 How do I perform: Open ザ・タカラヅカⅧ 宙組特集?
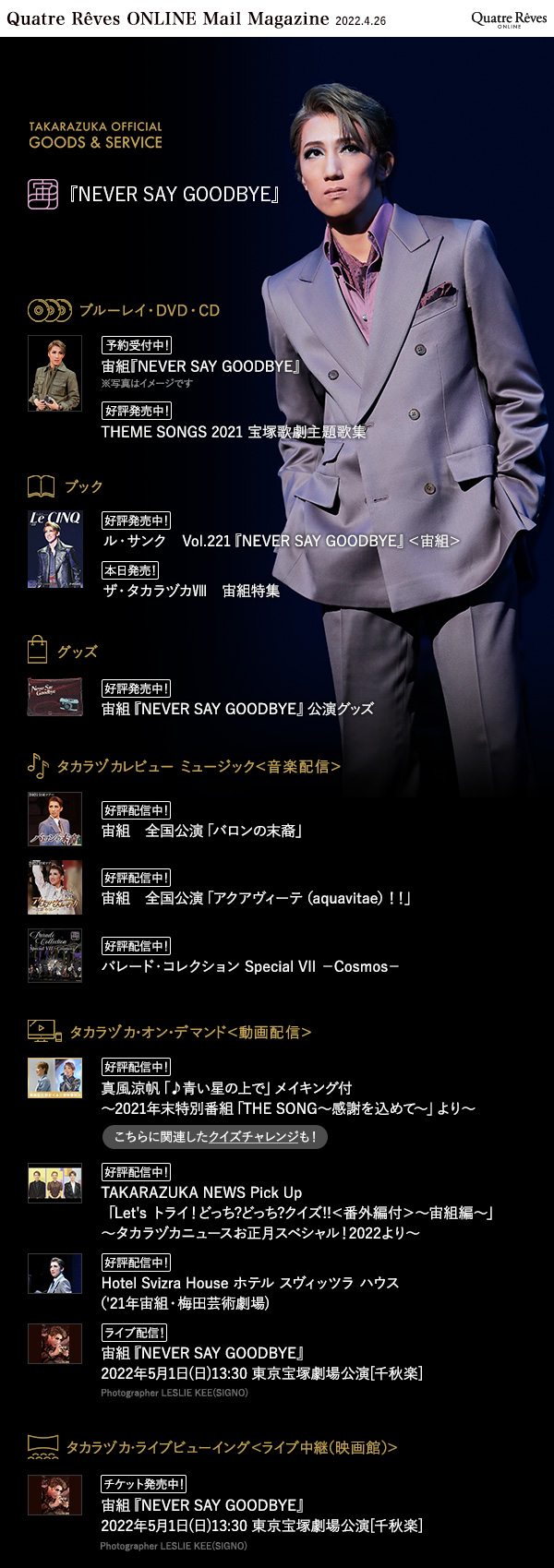click(191, 591)
